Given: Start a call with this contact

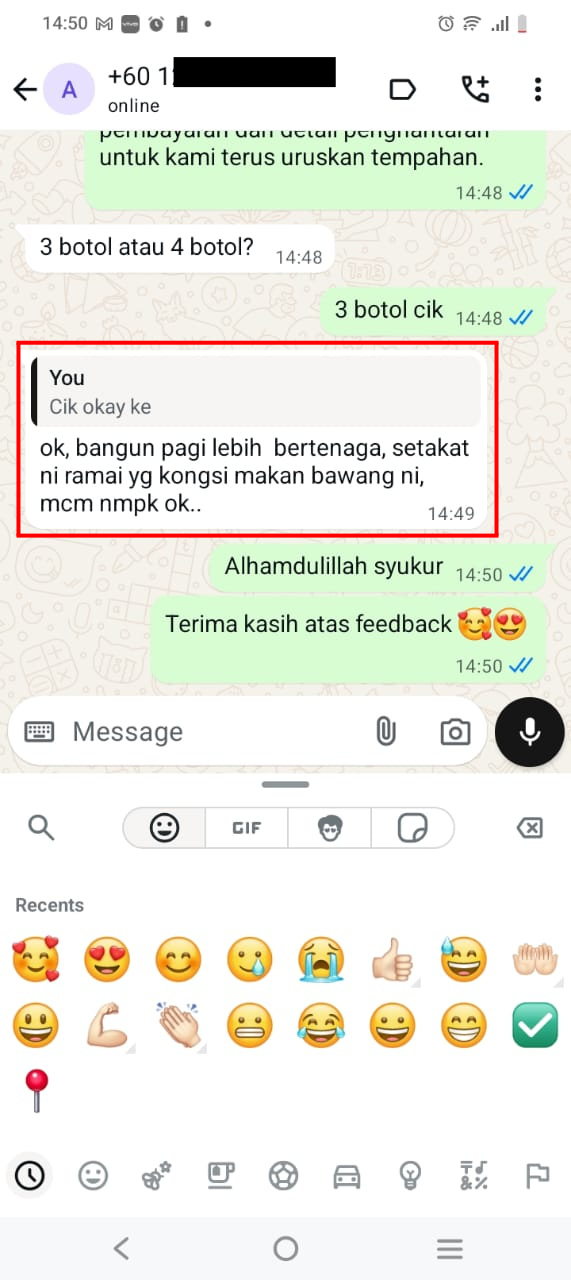Looking at the screenshot, I should tap(475, 90).
